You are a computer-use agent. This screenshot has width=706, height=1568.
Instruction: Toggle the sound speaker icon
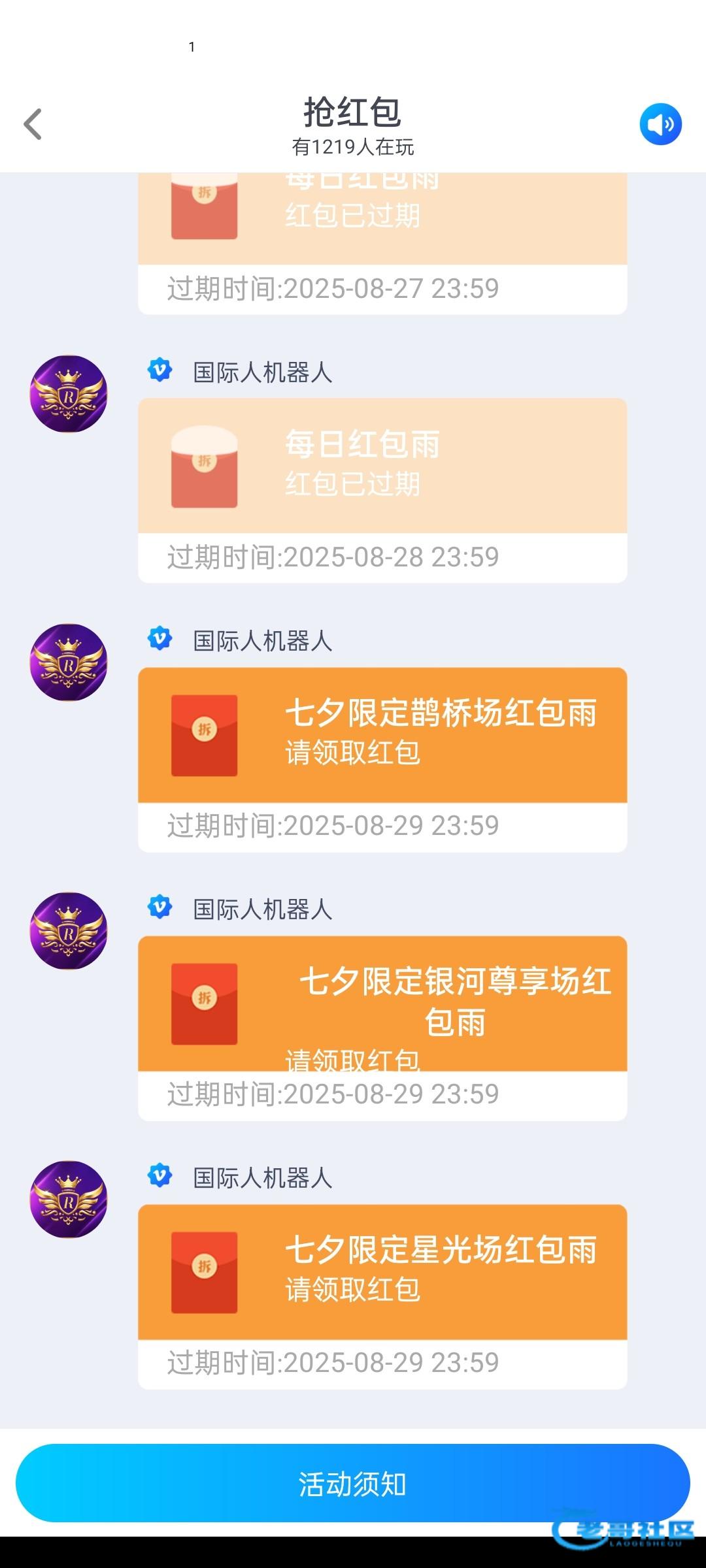660,124
